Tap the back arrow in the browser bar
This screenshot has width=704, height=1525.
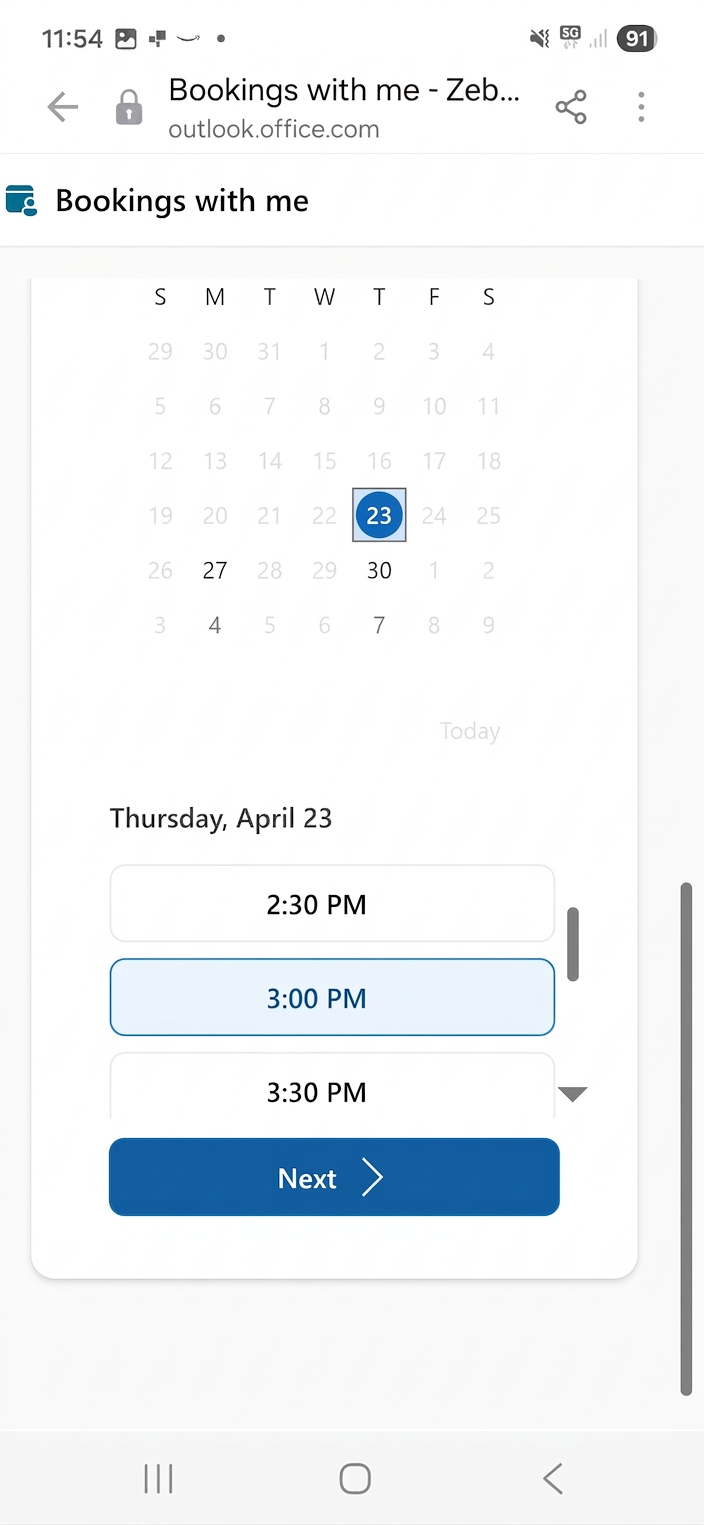[62, 107]
